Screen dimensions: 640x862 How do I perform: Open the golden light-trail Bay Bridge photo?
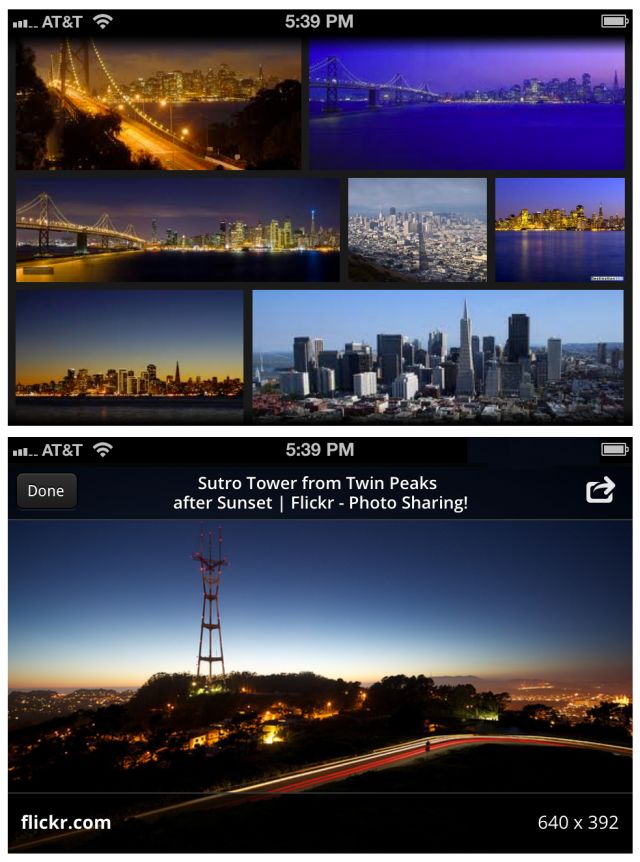158,105
